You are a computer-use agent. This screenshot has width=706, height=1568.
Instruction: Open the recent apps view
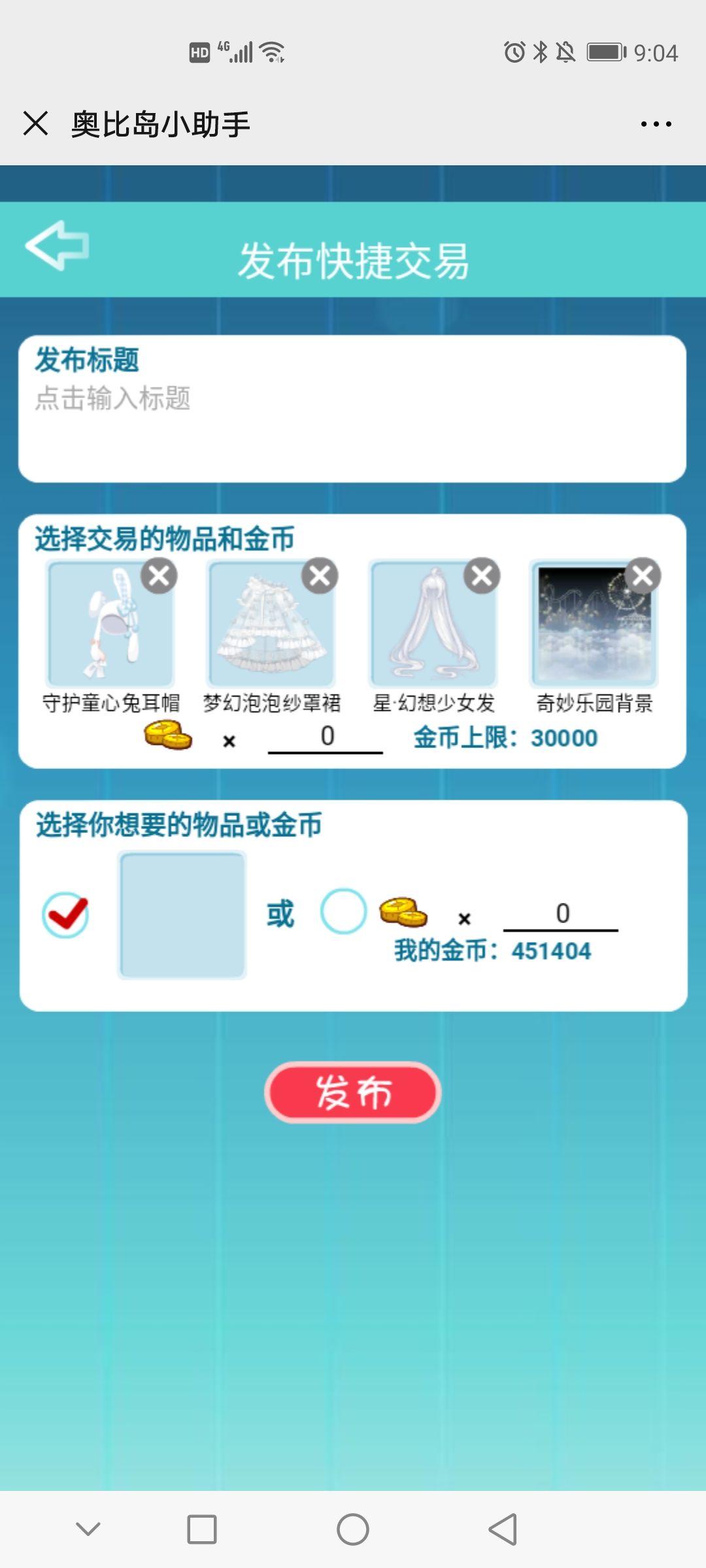[x=202, y=1529]
